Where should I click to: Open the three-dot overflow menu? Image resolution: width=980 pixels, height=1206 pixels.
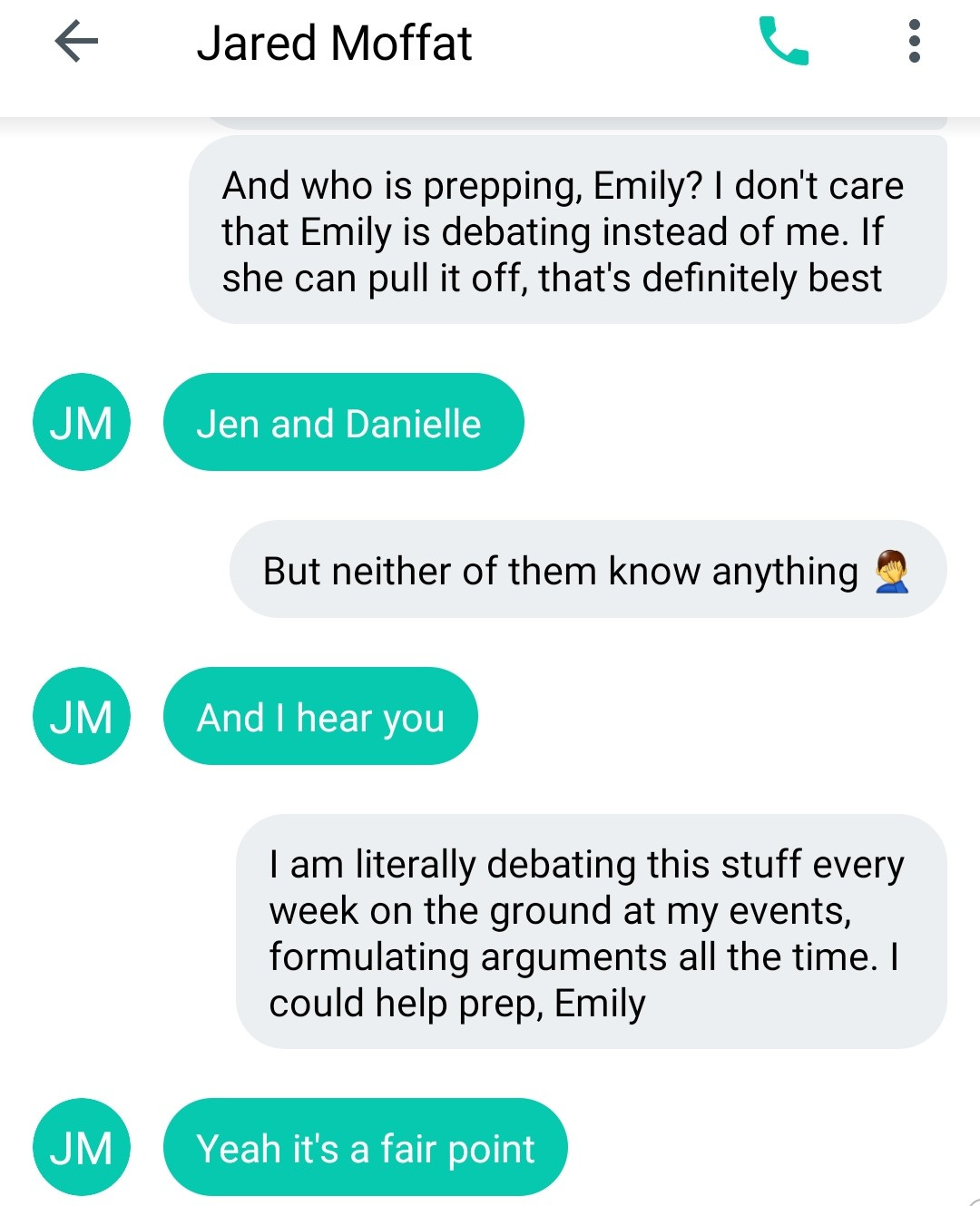[x=914, y=42]
